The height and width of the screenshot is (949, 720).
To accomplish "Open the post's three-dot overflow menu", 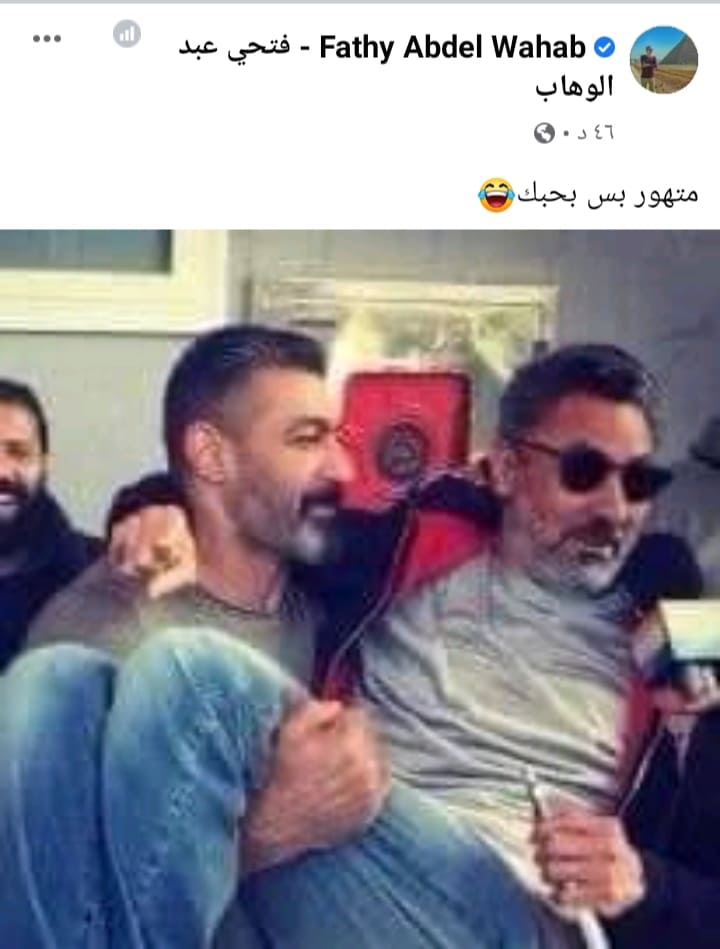I will coord(47,39).
